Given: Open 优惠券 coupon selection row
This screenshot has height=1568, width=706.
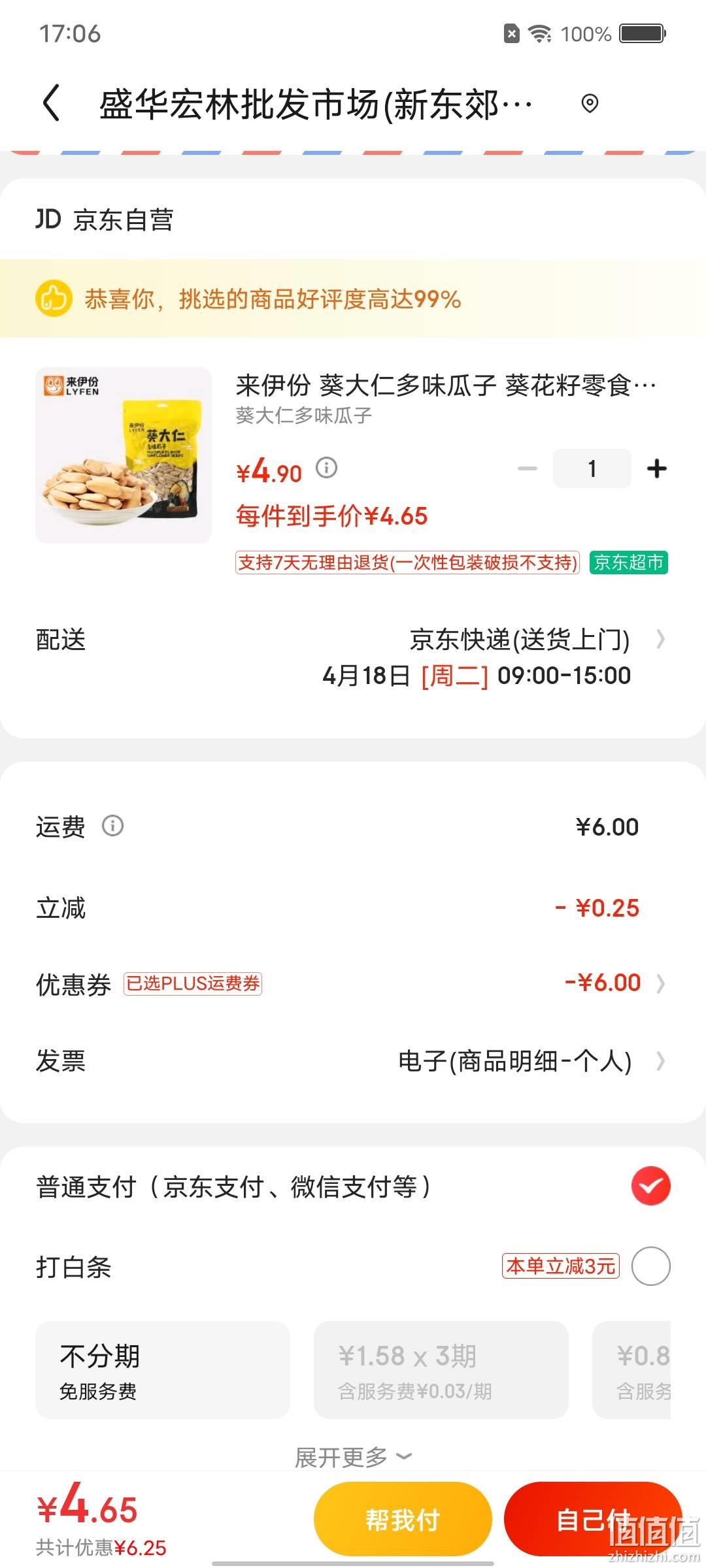Looking at the screenshot, I should (x=353, y=983).
